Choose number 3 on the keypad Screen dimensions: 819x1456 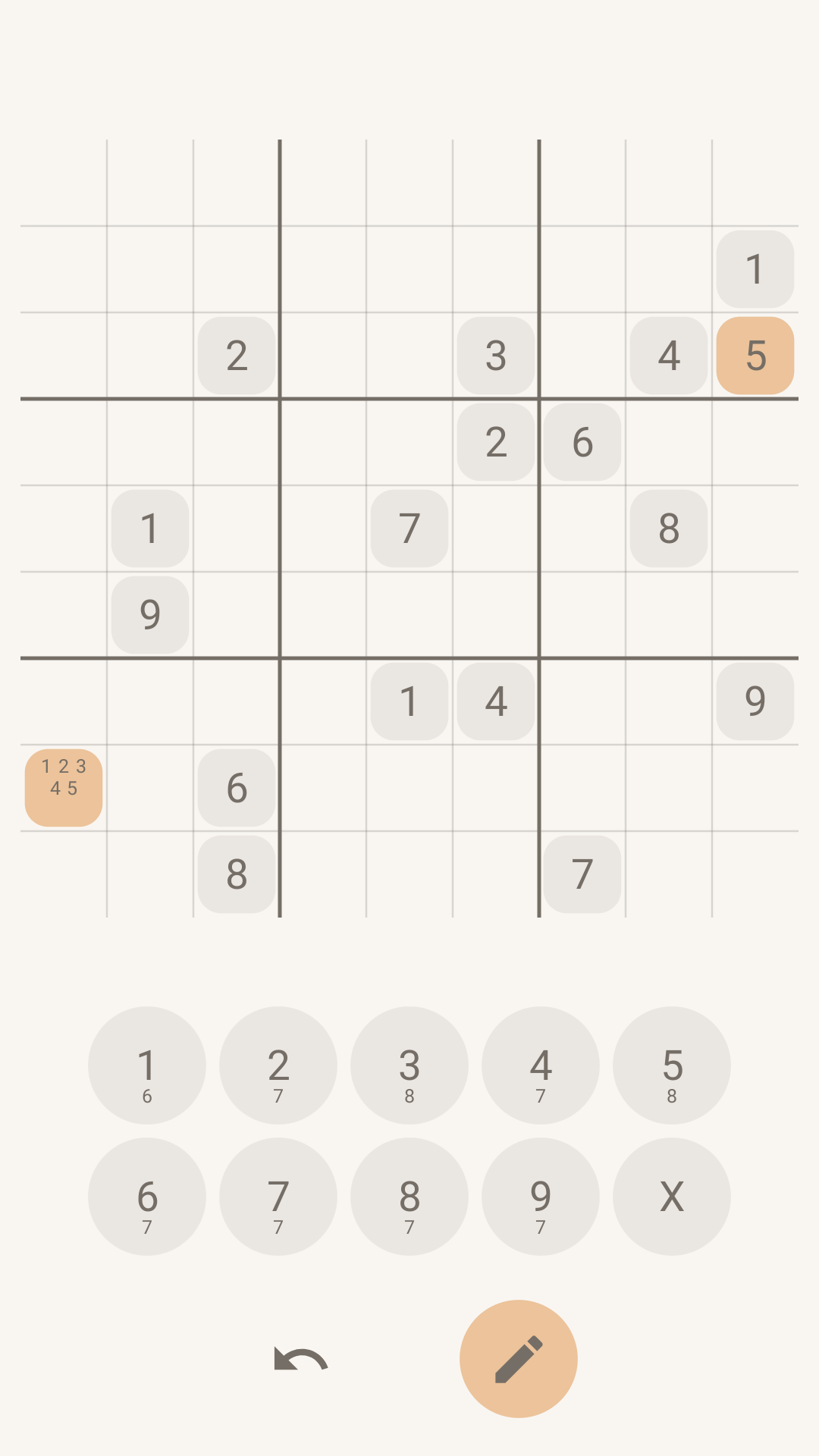(x=409, y=1065)
